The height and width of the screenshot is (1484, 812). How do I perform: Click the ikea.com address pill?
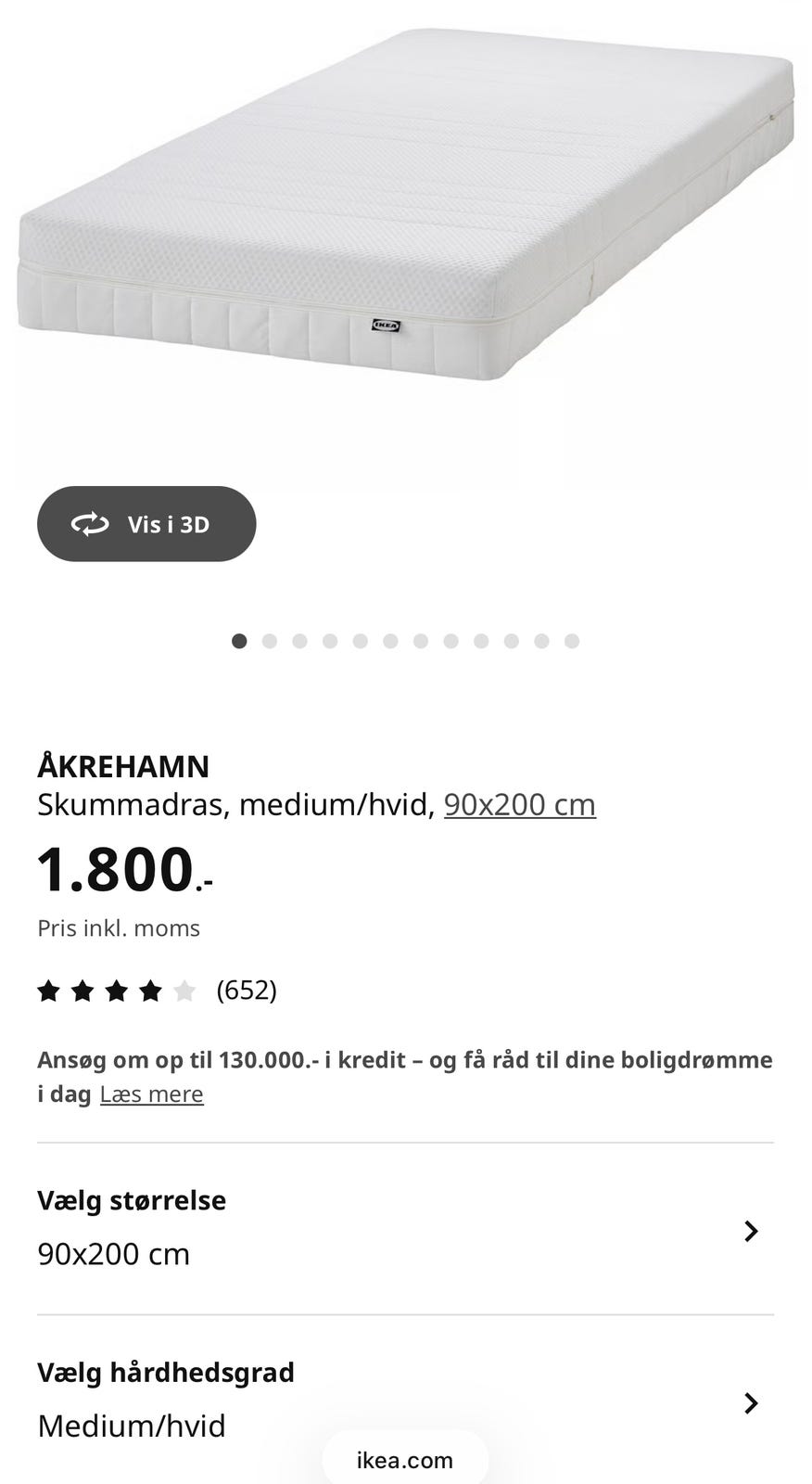click(405, 1461)
